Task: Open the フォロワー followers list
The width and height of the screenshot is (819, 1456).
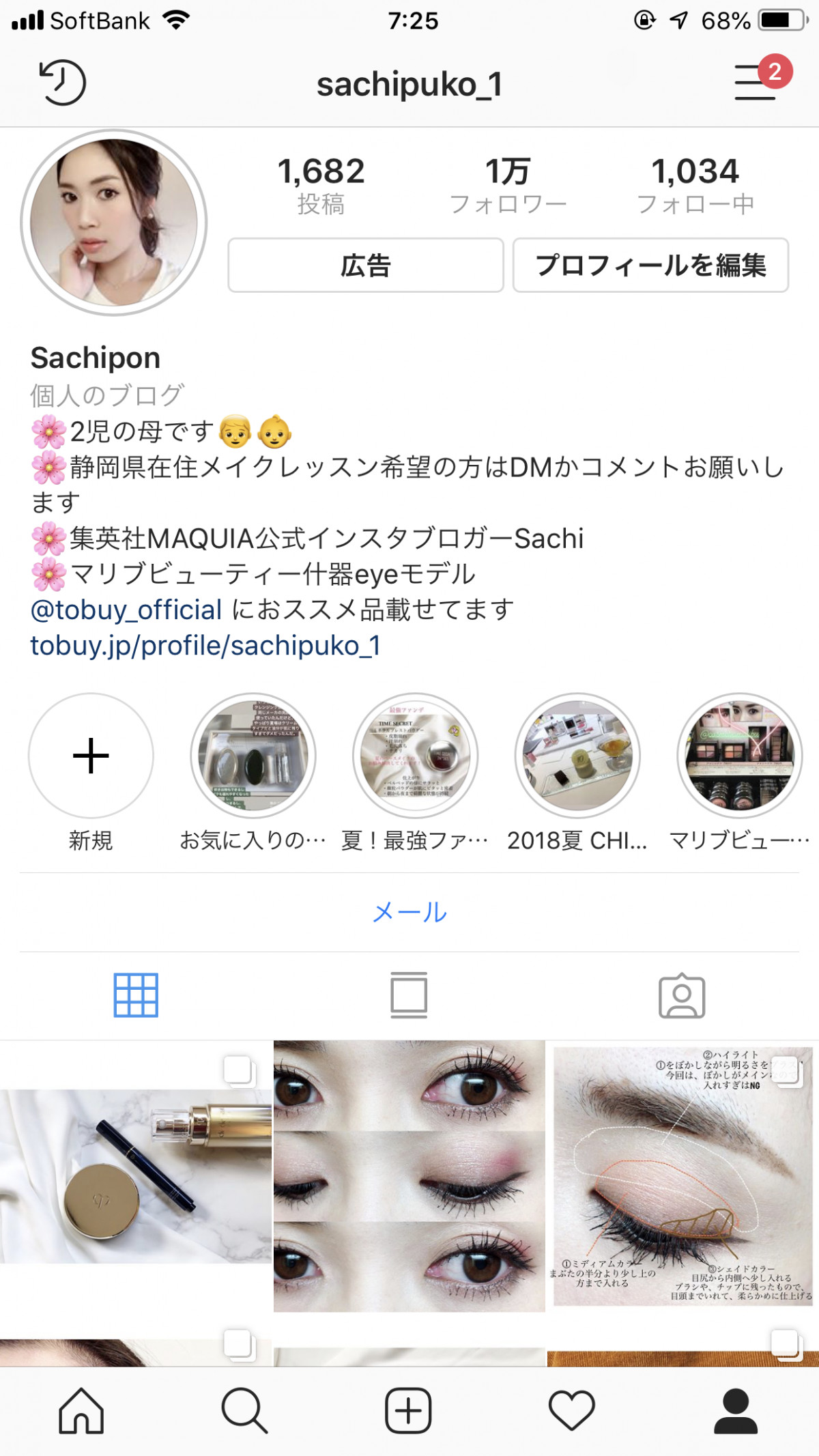Action: point(508,186)
